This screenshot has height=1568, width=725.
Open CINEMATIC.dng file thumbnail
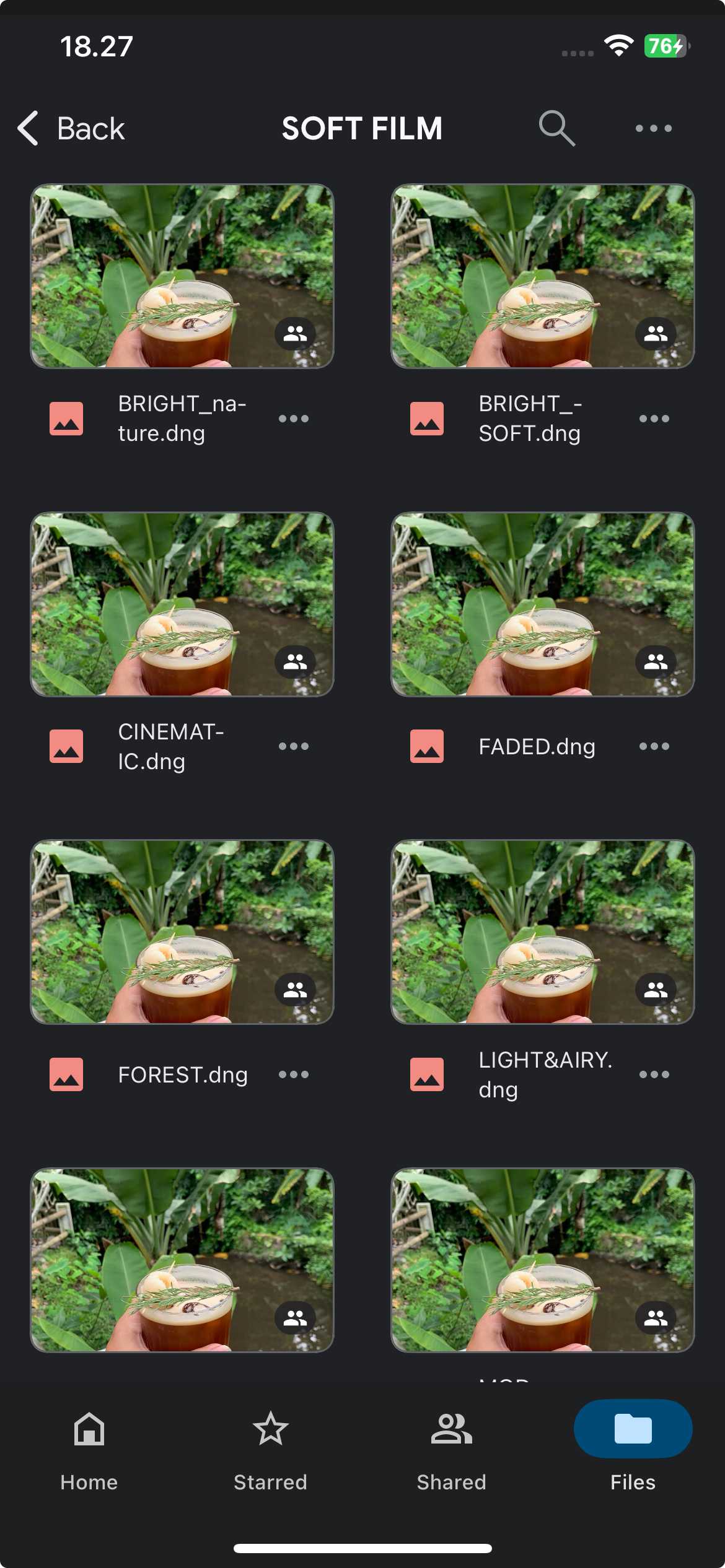click(x=182, y=604)
